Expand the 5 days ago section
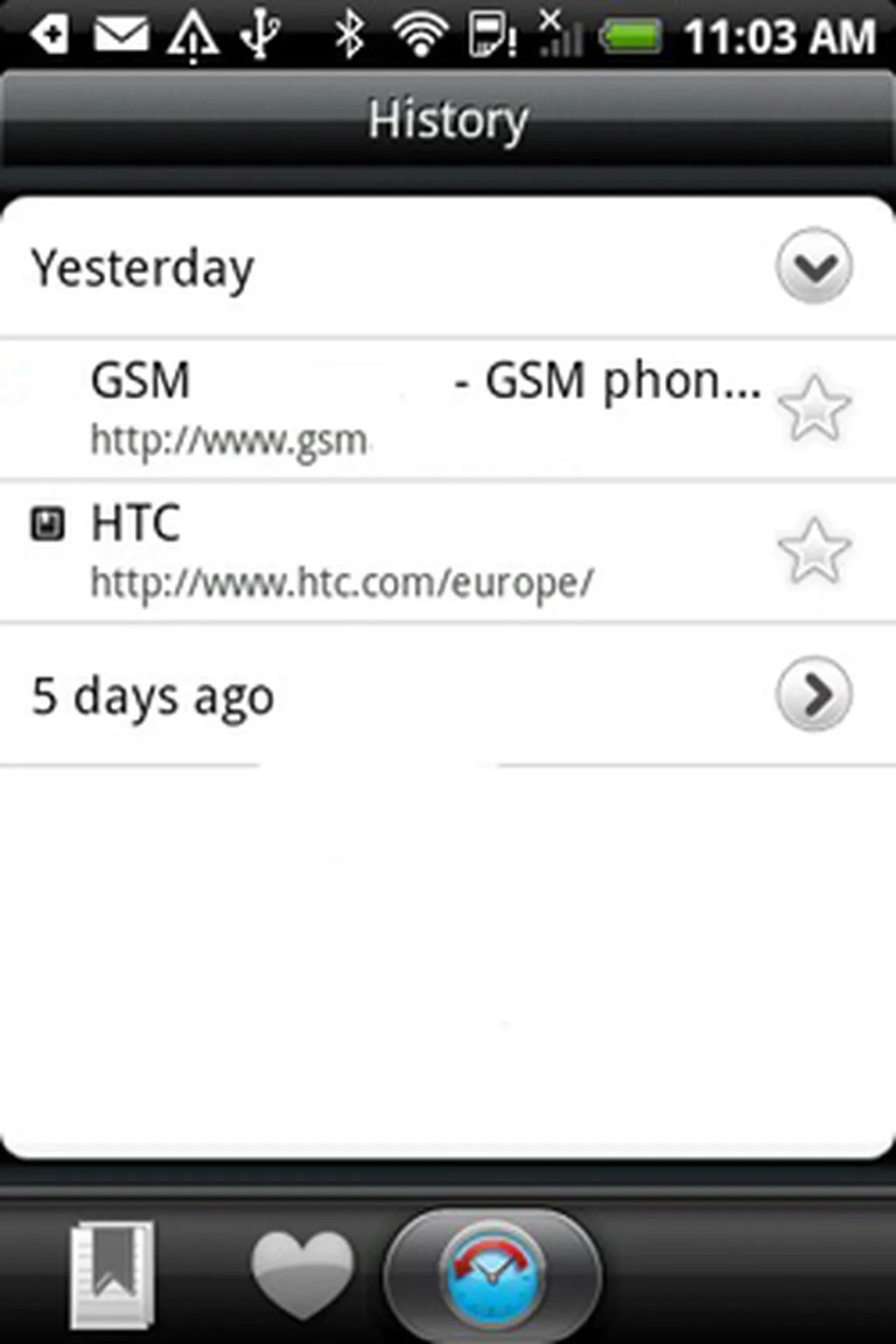 814,695
